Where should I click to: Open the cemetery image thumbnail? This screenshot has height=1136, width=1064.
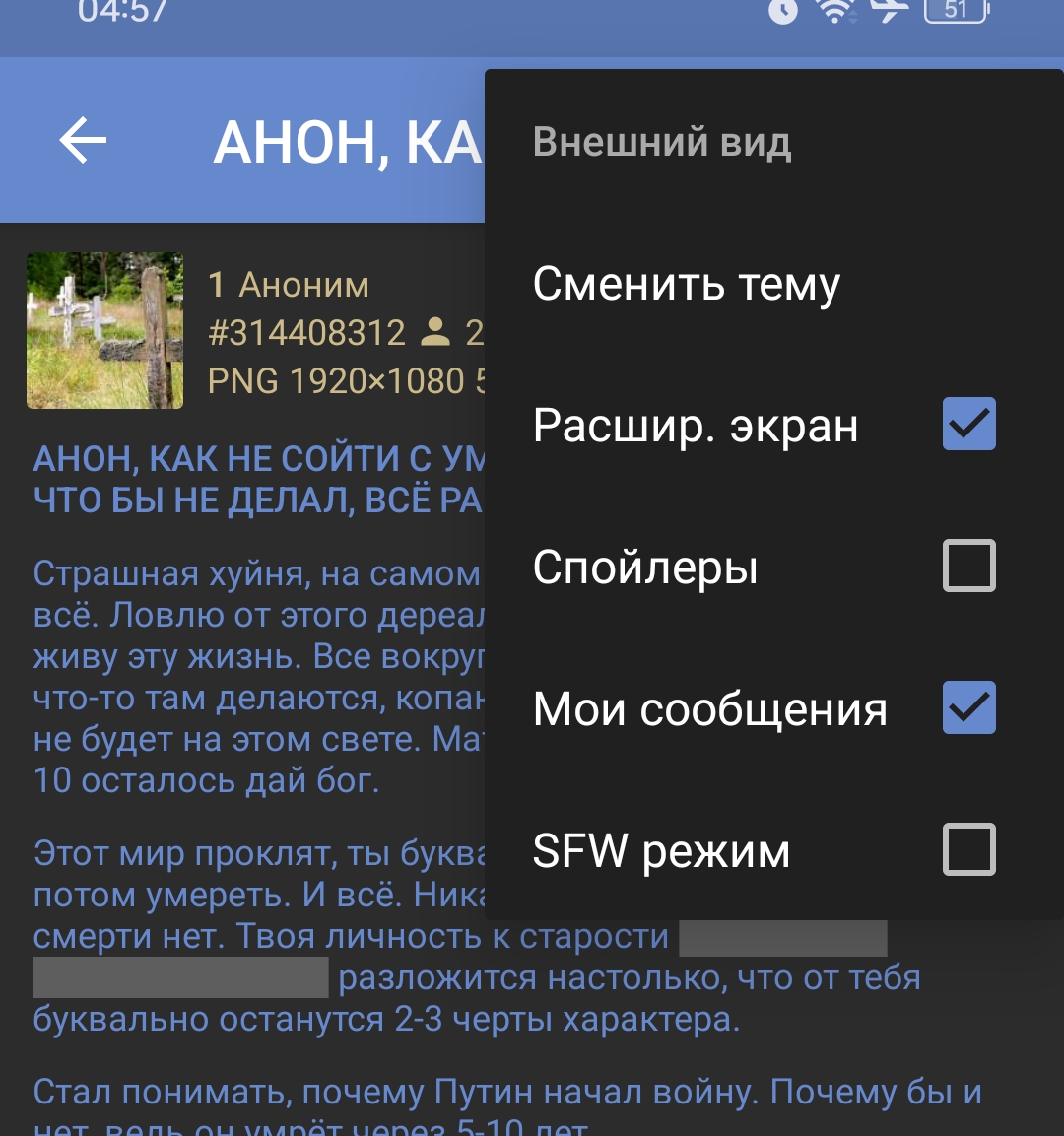(x=105, y=330)
